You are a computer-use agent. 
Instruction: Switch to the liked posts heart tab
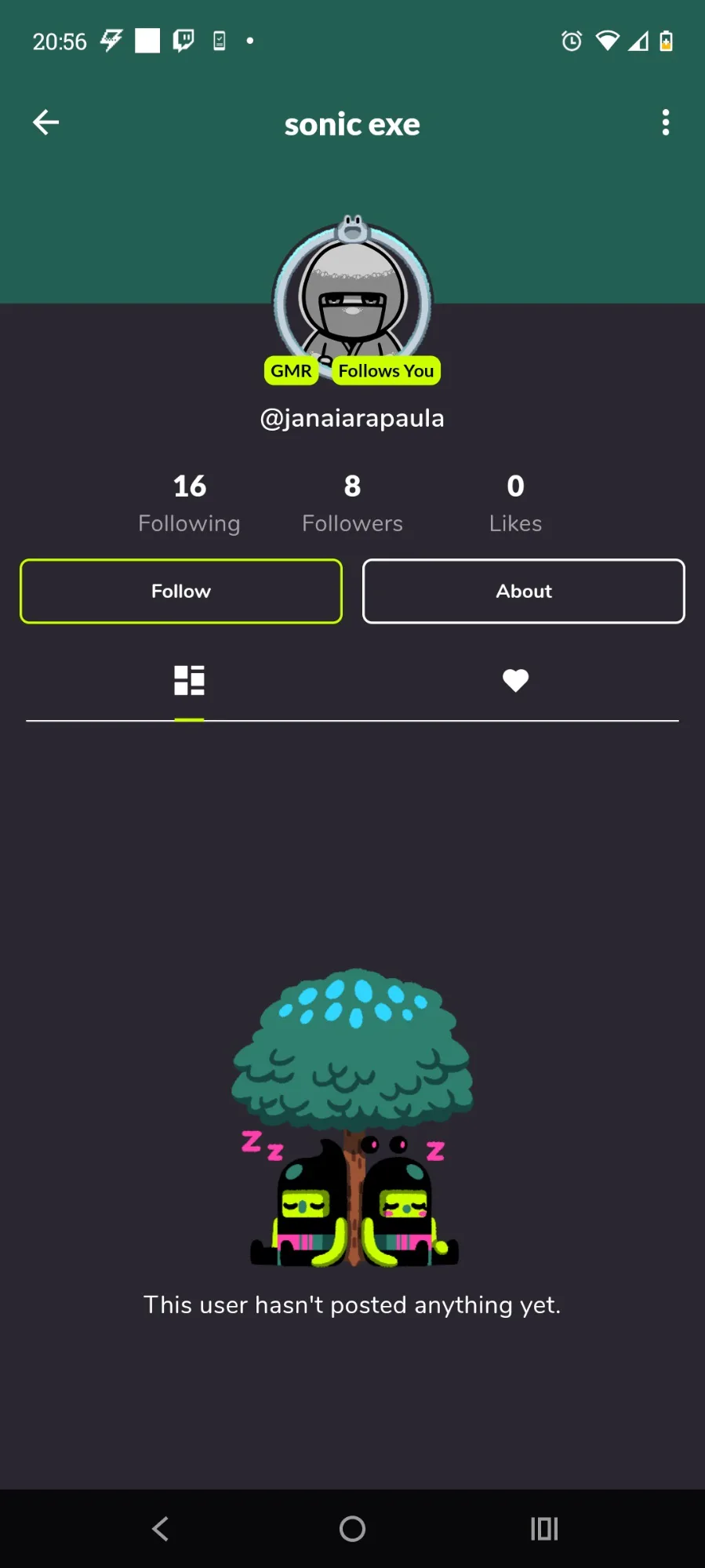click(515, 680)
